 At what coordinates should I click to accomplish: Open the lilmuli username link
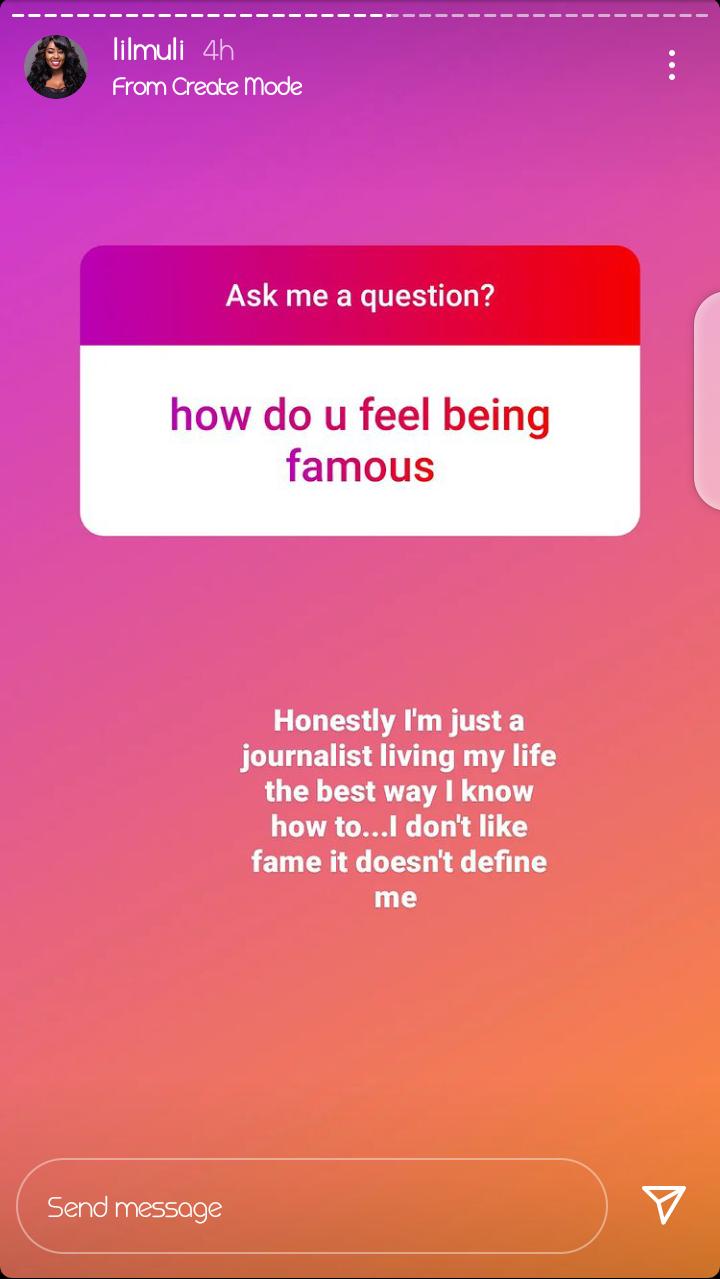149,50
